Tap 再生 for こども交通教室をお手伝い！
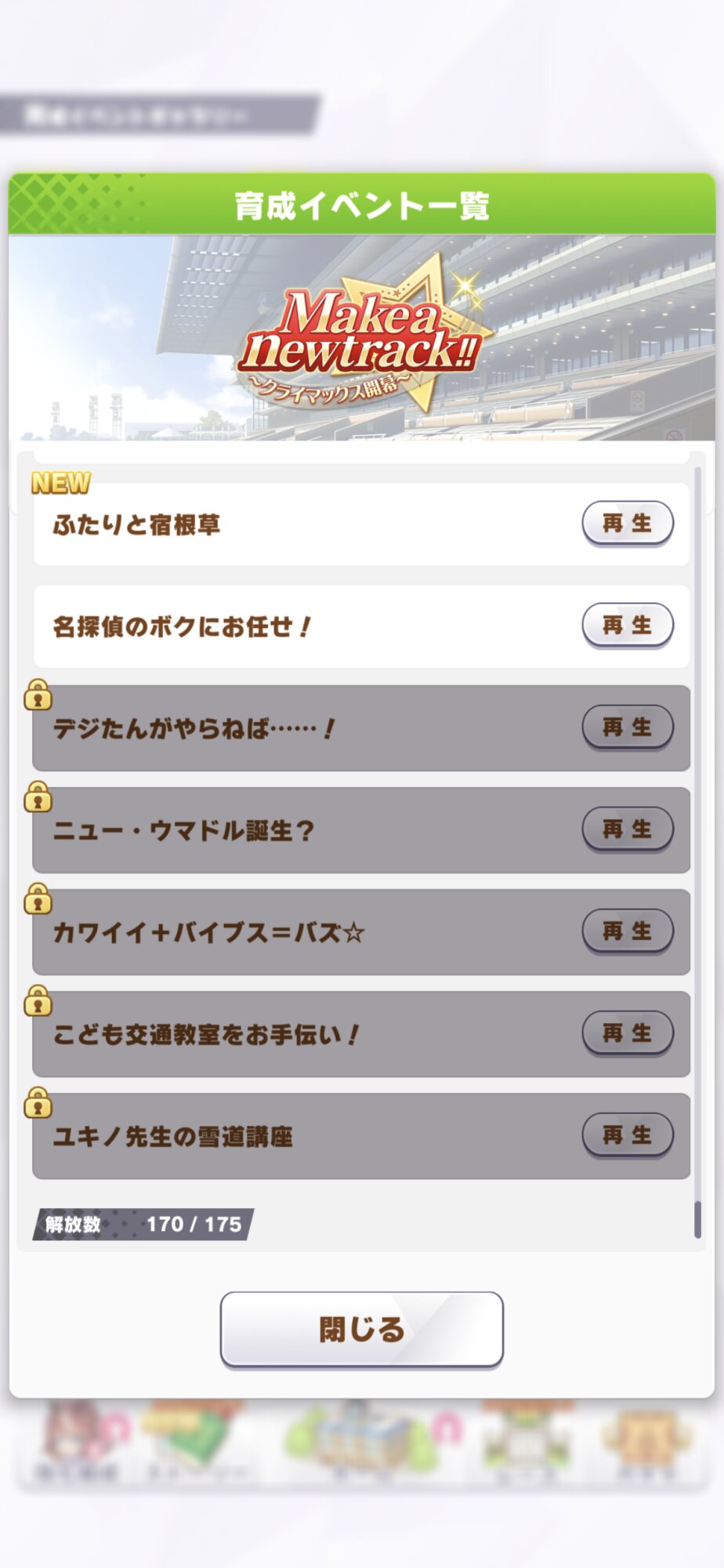This screenshot has width=724, height=1568. pos(627,1033)
